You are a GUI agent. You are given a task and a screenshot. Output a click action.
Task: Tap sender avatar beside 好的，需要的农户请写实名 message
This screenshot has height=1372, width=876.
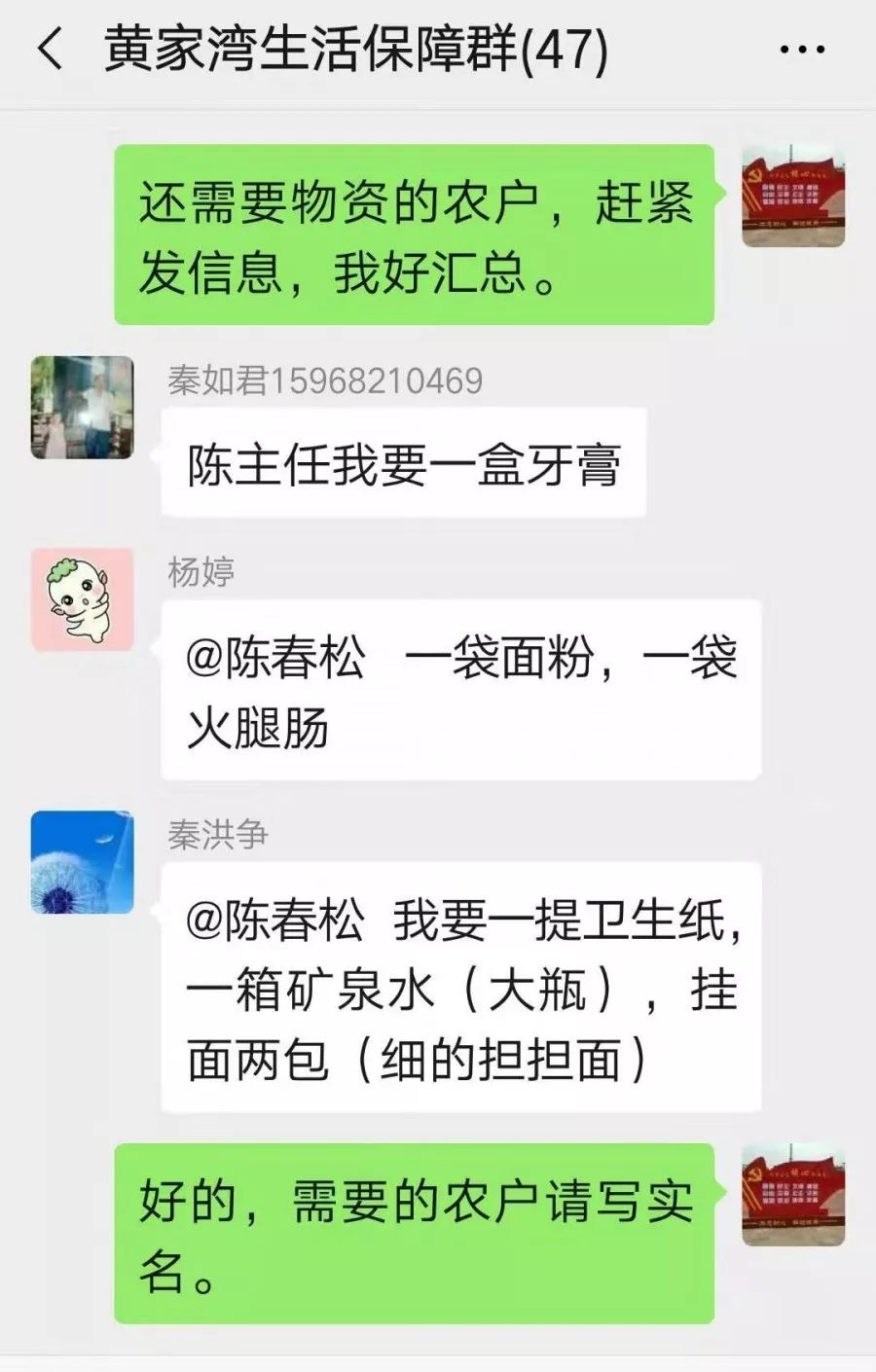click(793, 1194)
